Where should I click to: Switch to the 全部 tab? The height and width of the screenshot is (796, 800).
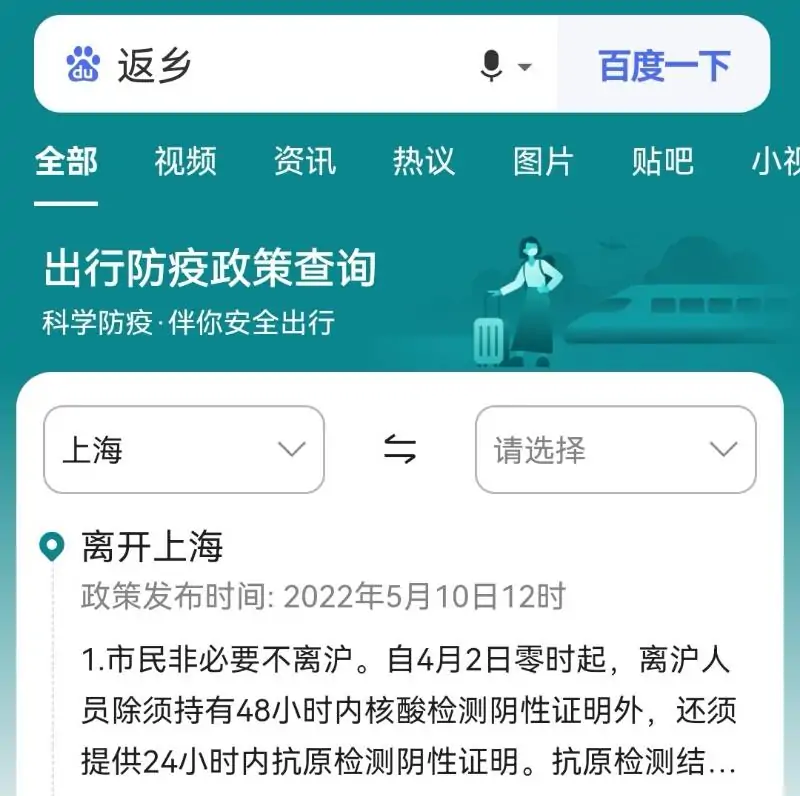click(66, 161)
